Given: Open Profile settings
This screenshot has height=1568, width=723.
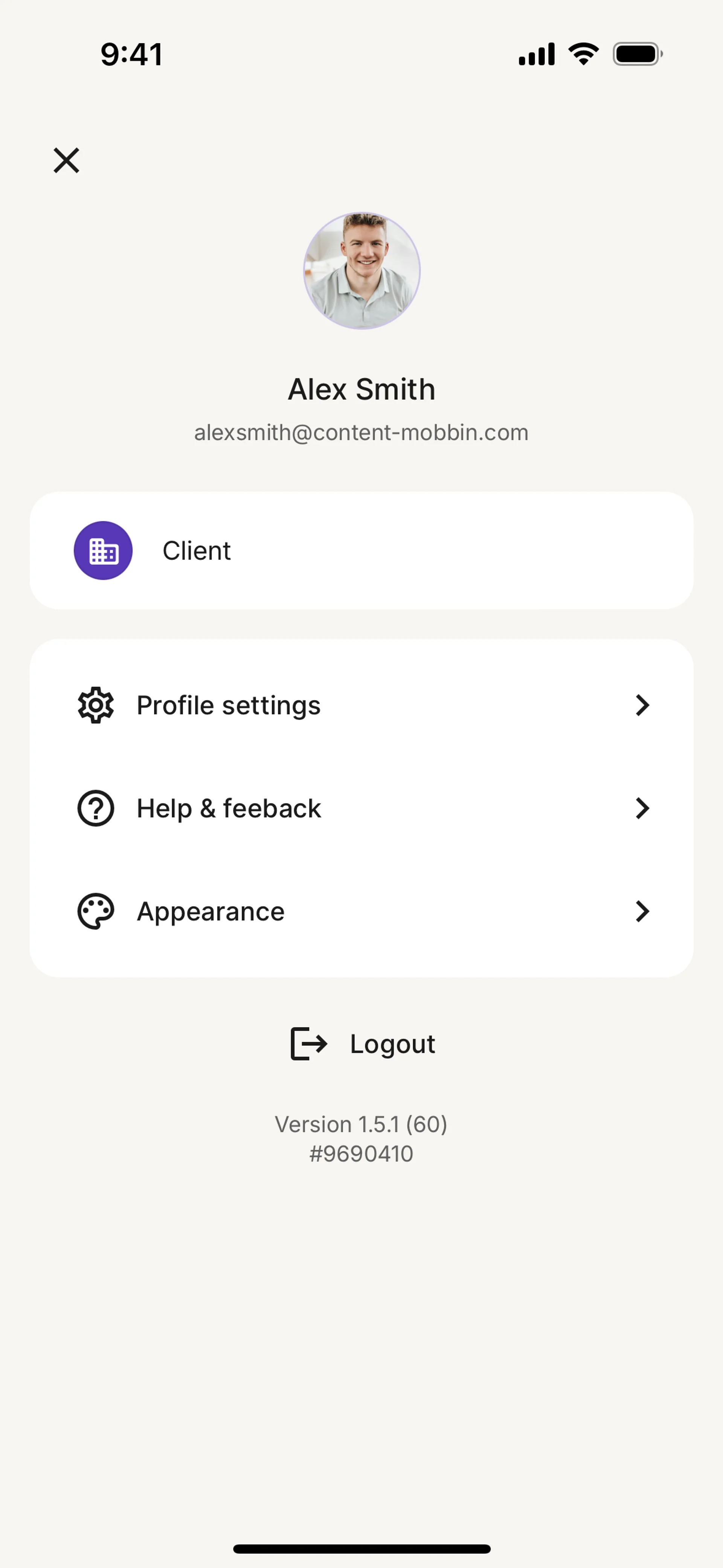Looking at the screenshot, I should (x=361, y=706).
